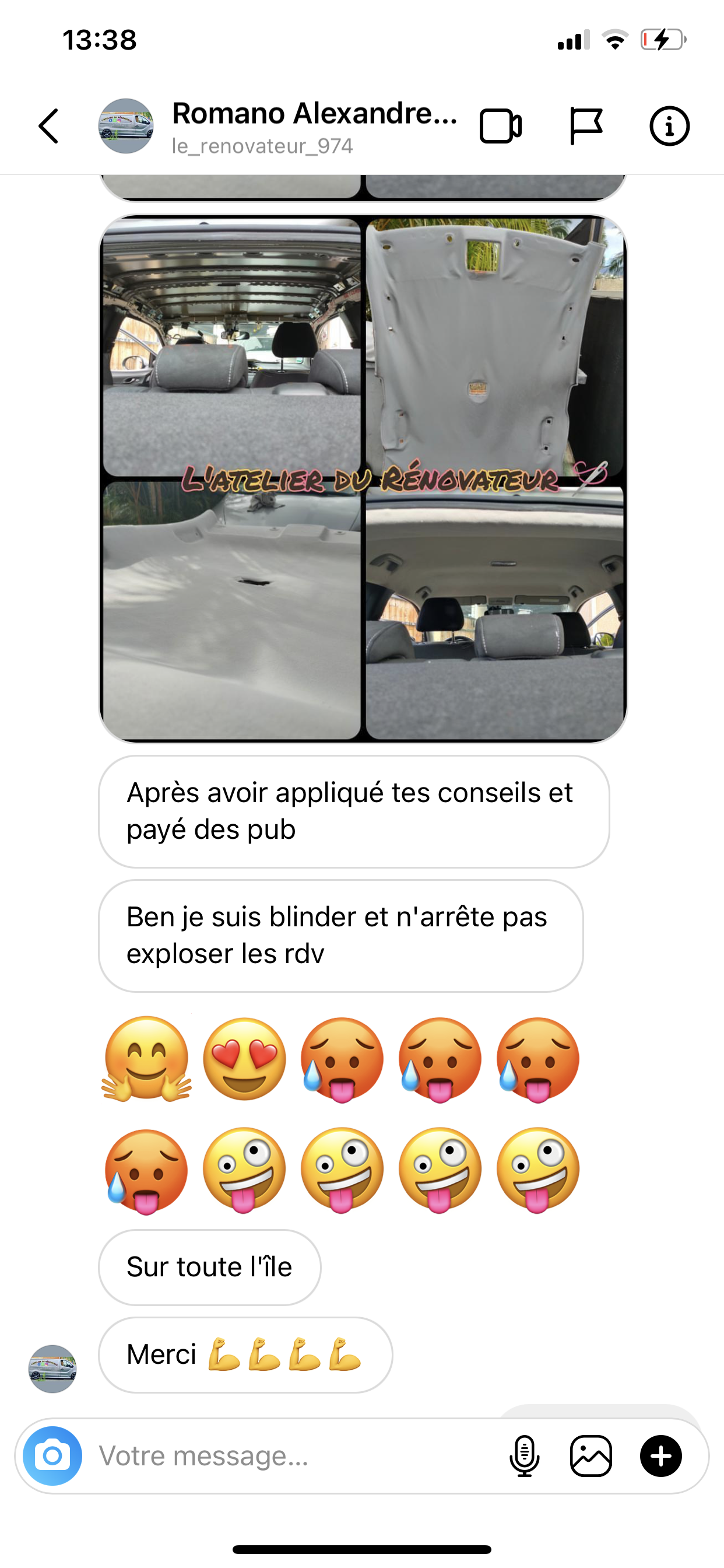Focus the Votre message text field

point(292,1456)
